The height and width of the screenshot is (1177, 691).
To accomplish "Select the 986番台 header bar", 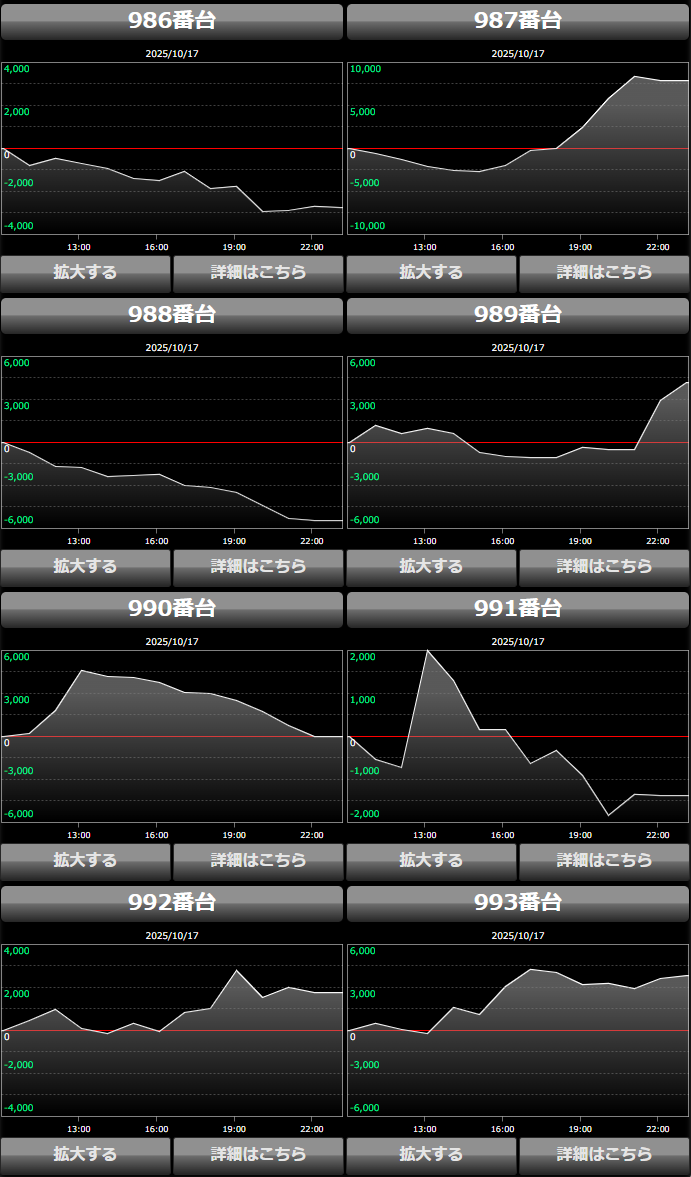I will (172, 21).
